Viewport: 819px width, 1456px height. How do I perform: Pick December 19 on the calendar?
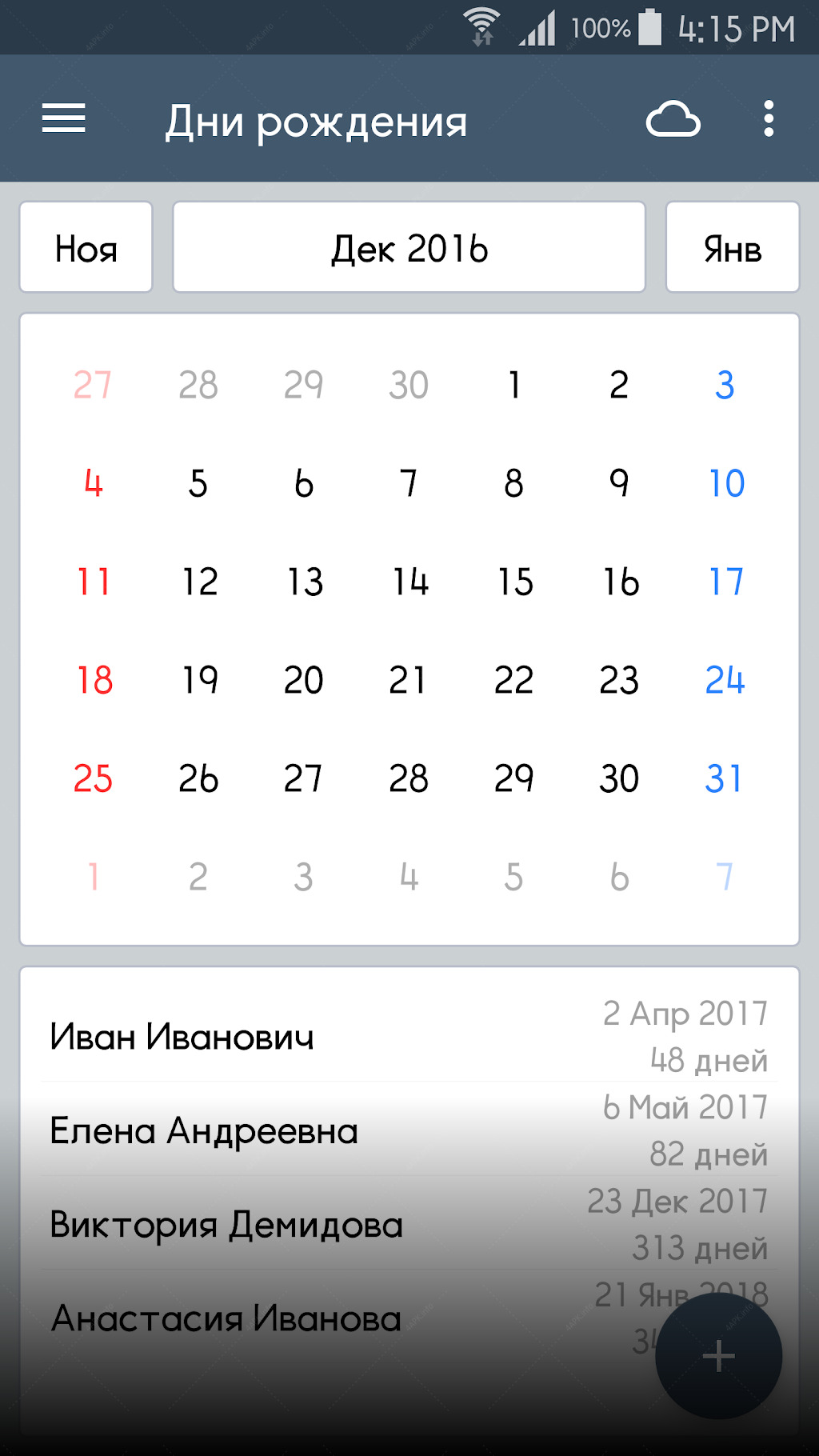coord(199,680)
